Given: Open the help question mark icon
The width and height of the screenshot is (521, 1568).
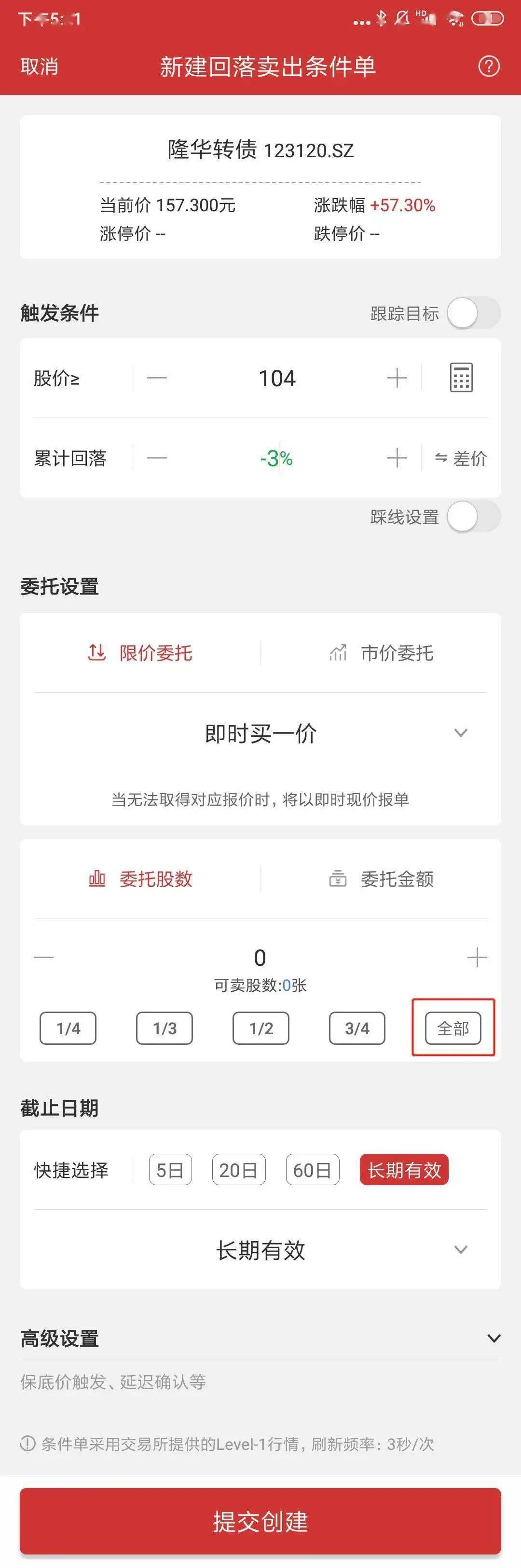Looking at the screenshot, I should coord(488,67).
